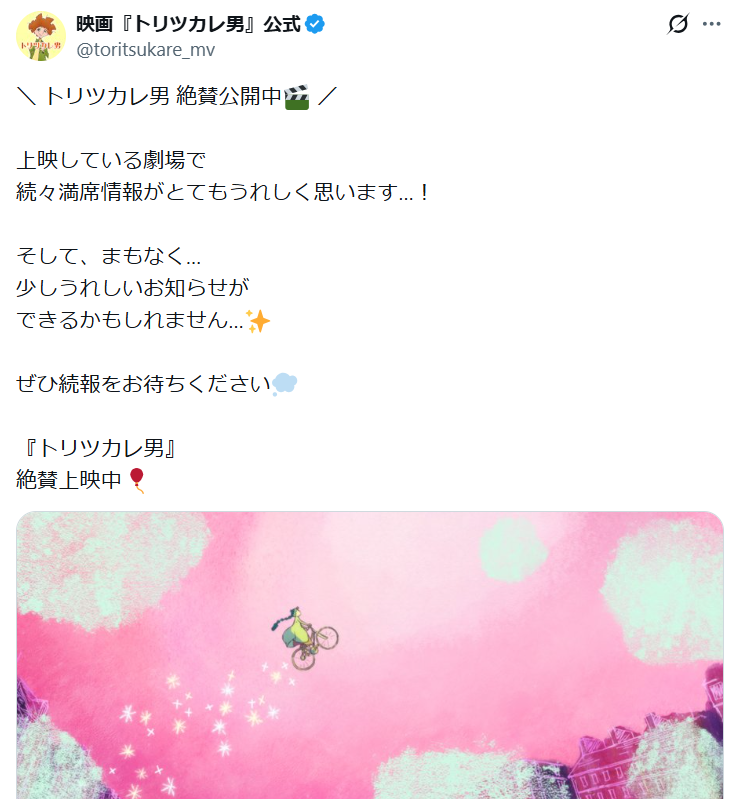The height and width of the screenshot is (799, 740).
Task: Open the post's overflow menu
Action: 712,23
